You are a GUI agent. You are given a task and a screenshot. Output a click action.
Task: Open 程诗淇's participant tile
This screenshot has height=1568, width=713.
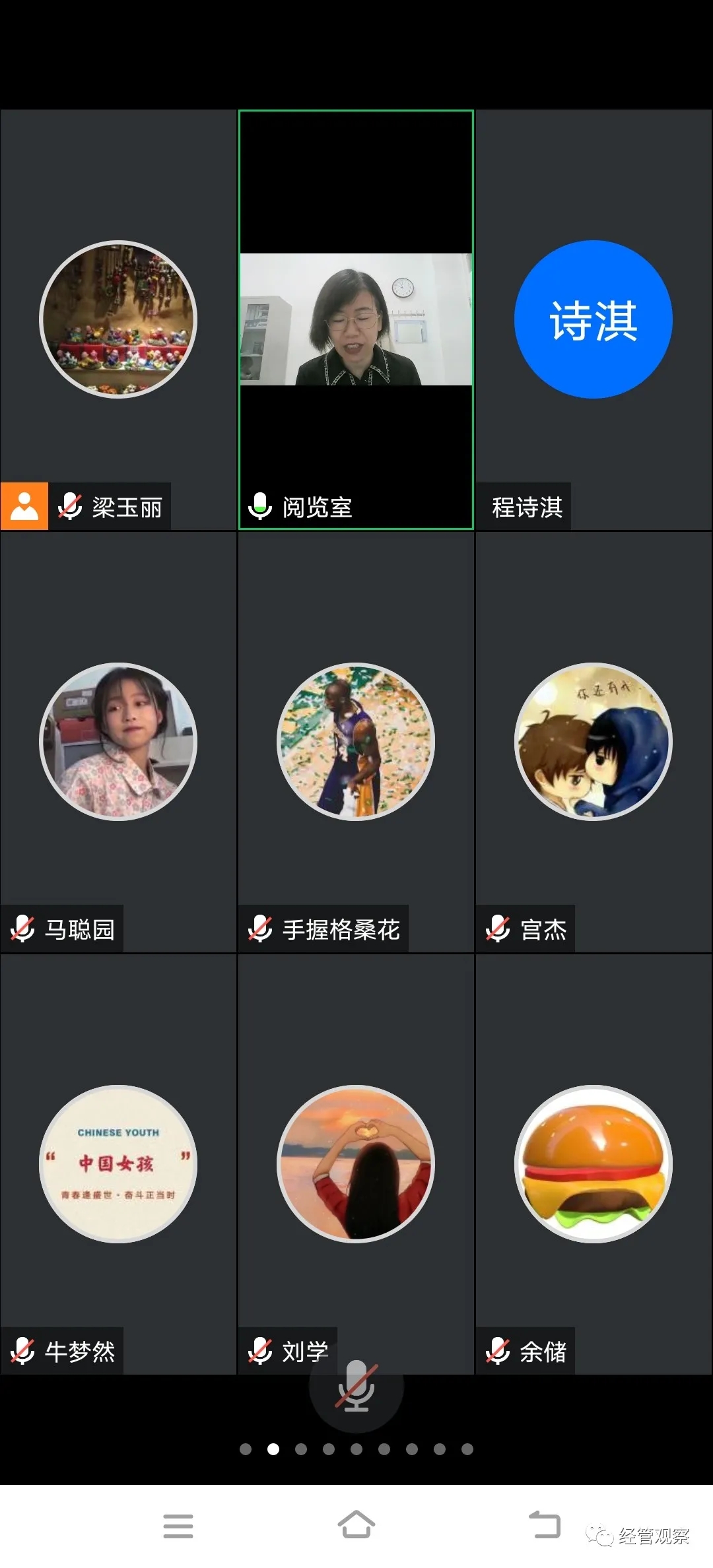[593, 319]
